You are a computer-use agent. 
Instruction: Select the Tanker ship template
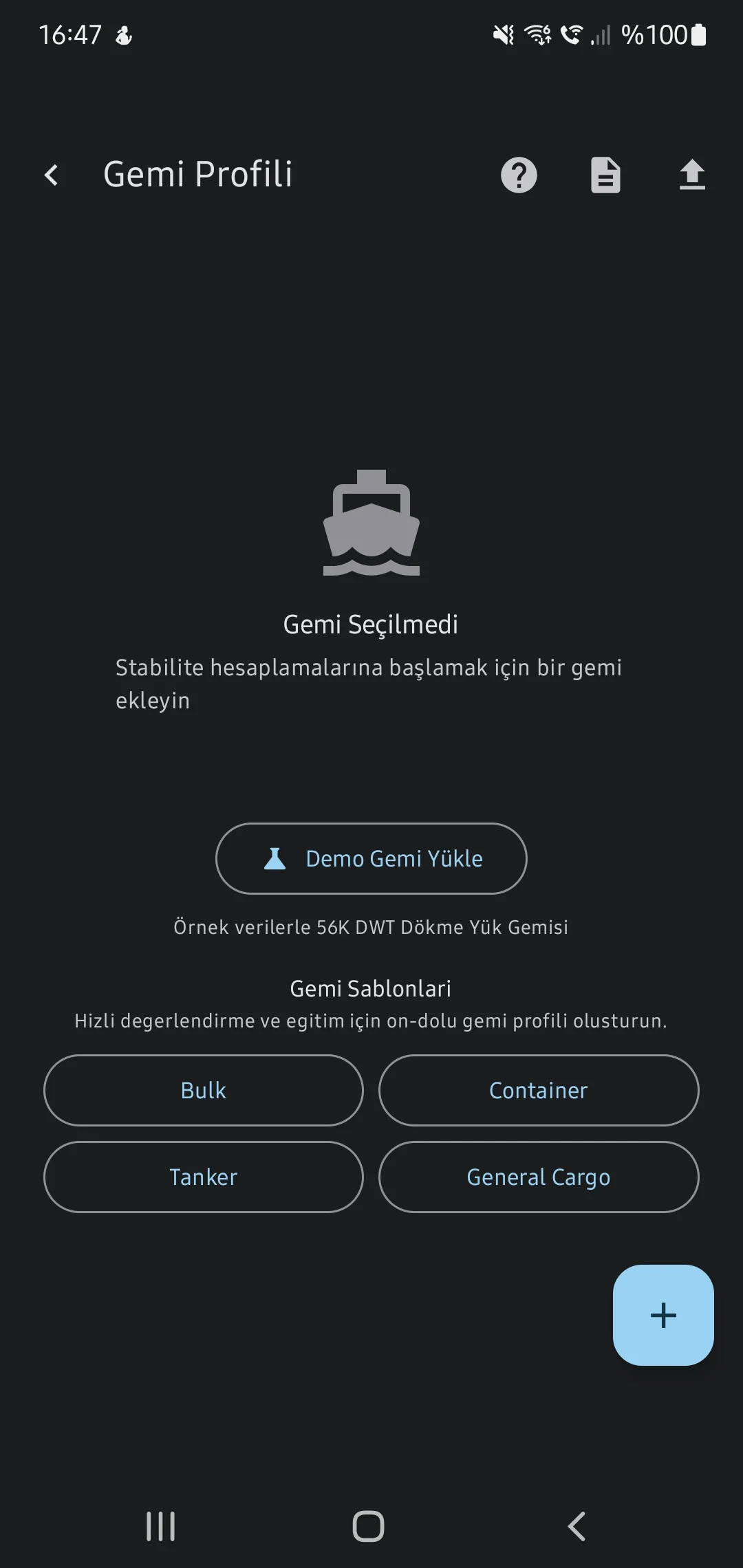(x=203, y=1177)
